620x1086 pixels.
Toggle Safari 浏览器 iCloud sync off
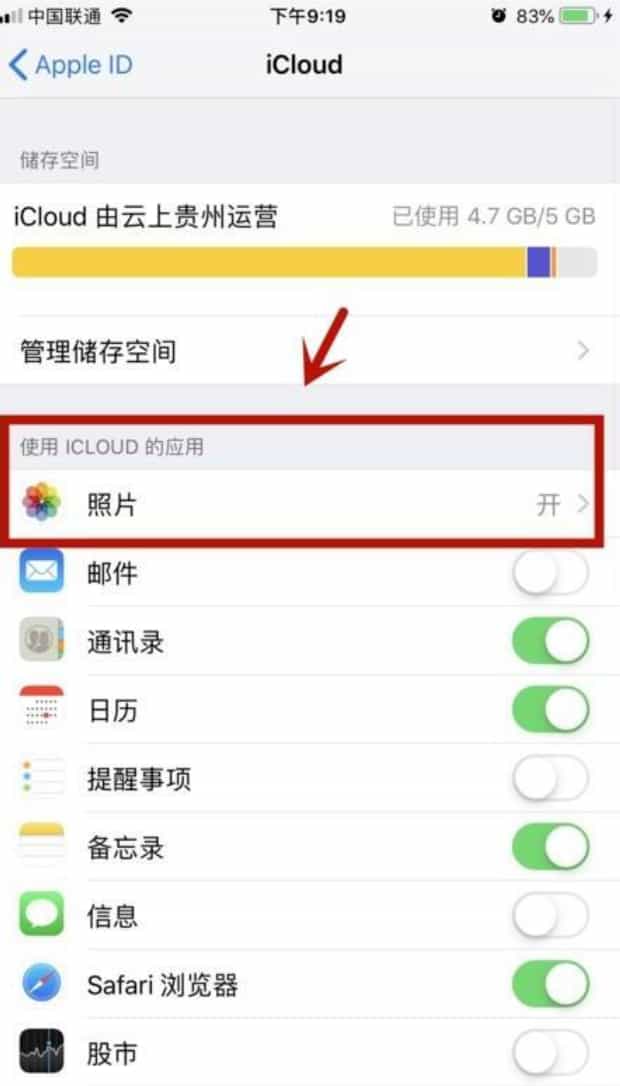(x=550, y=985)
